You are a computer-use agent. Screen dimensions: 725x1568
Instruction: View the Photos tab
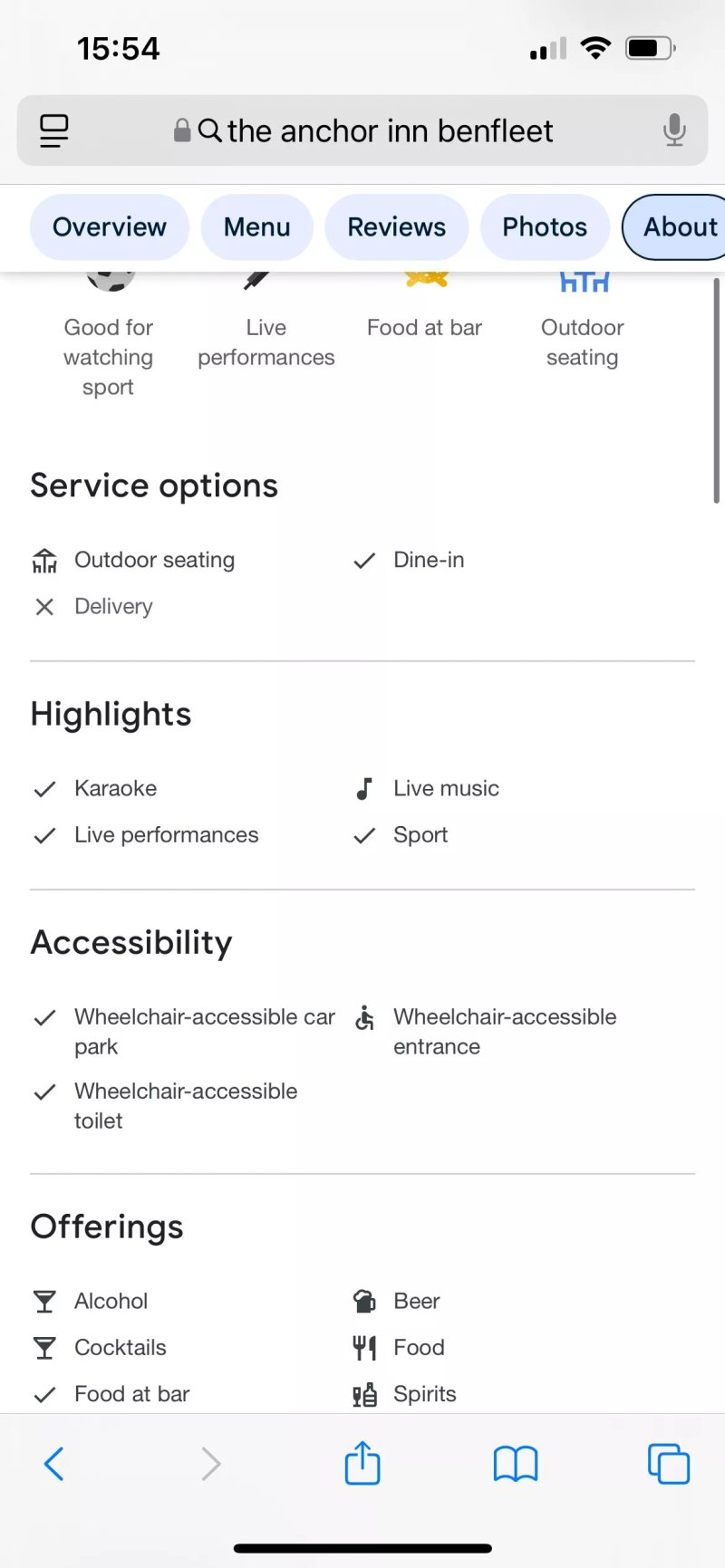pos(545,226)
